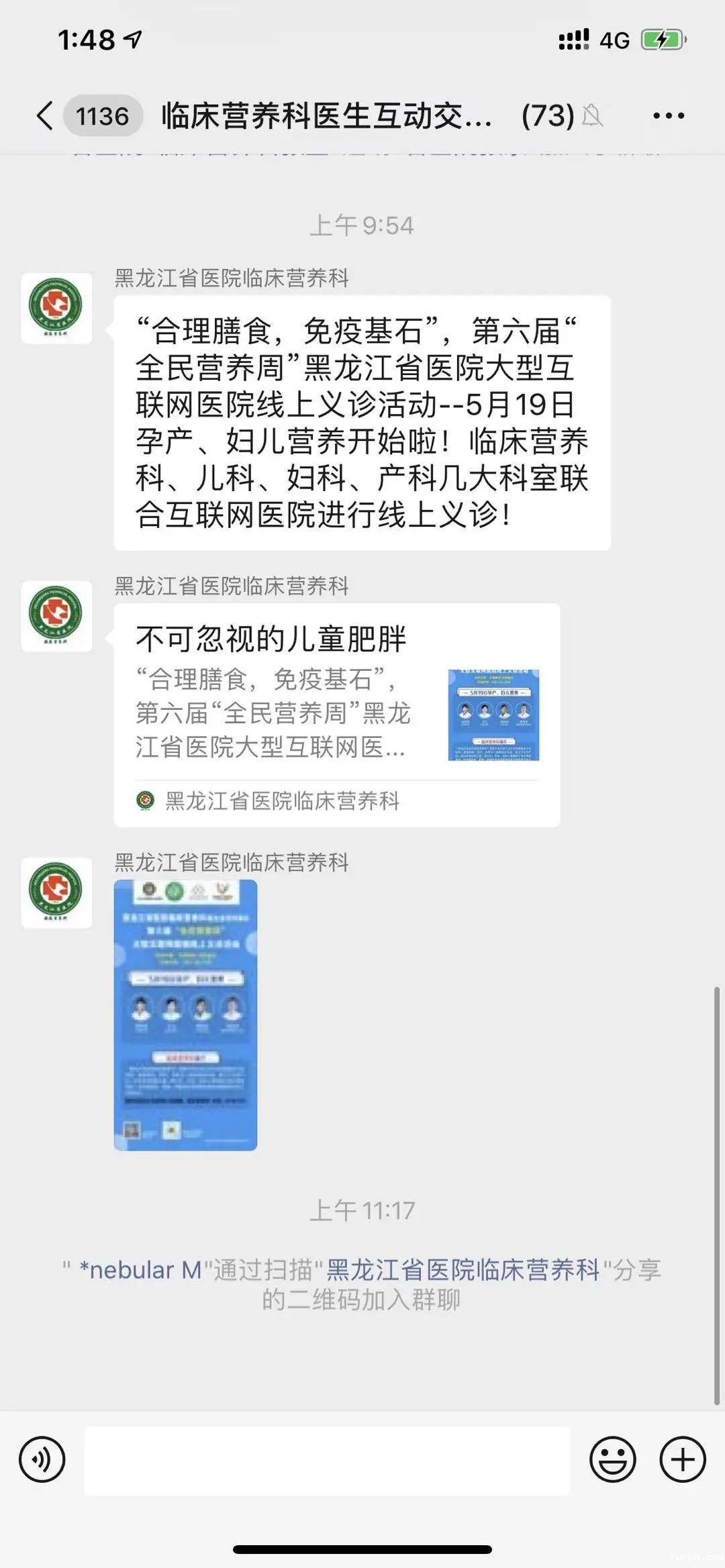725x1568 pixels.
Task: View the shared blue poster image
Action: [x=185, y=1014]
